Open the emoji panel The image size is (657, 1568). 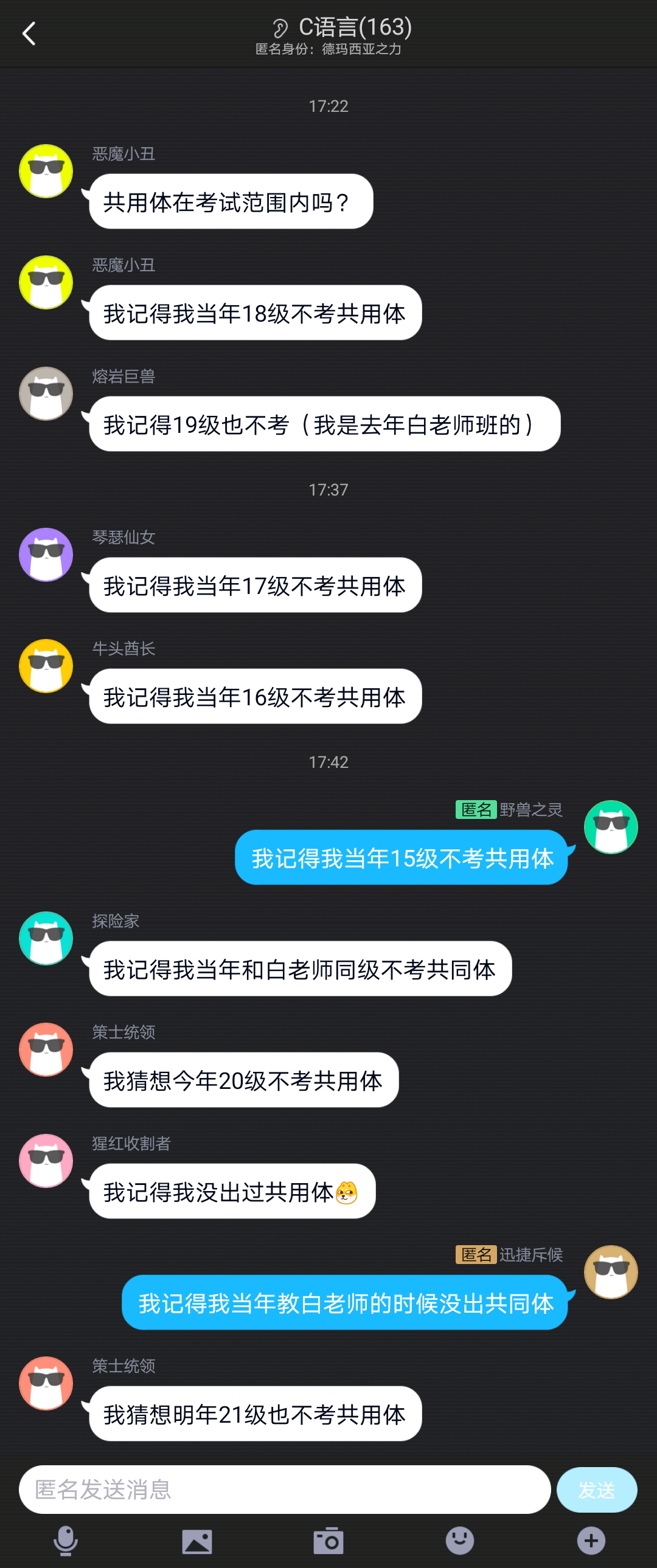click(x=460, y=1541)
